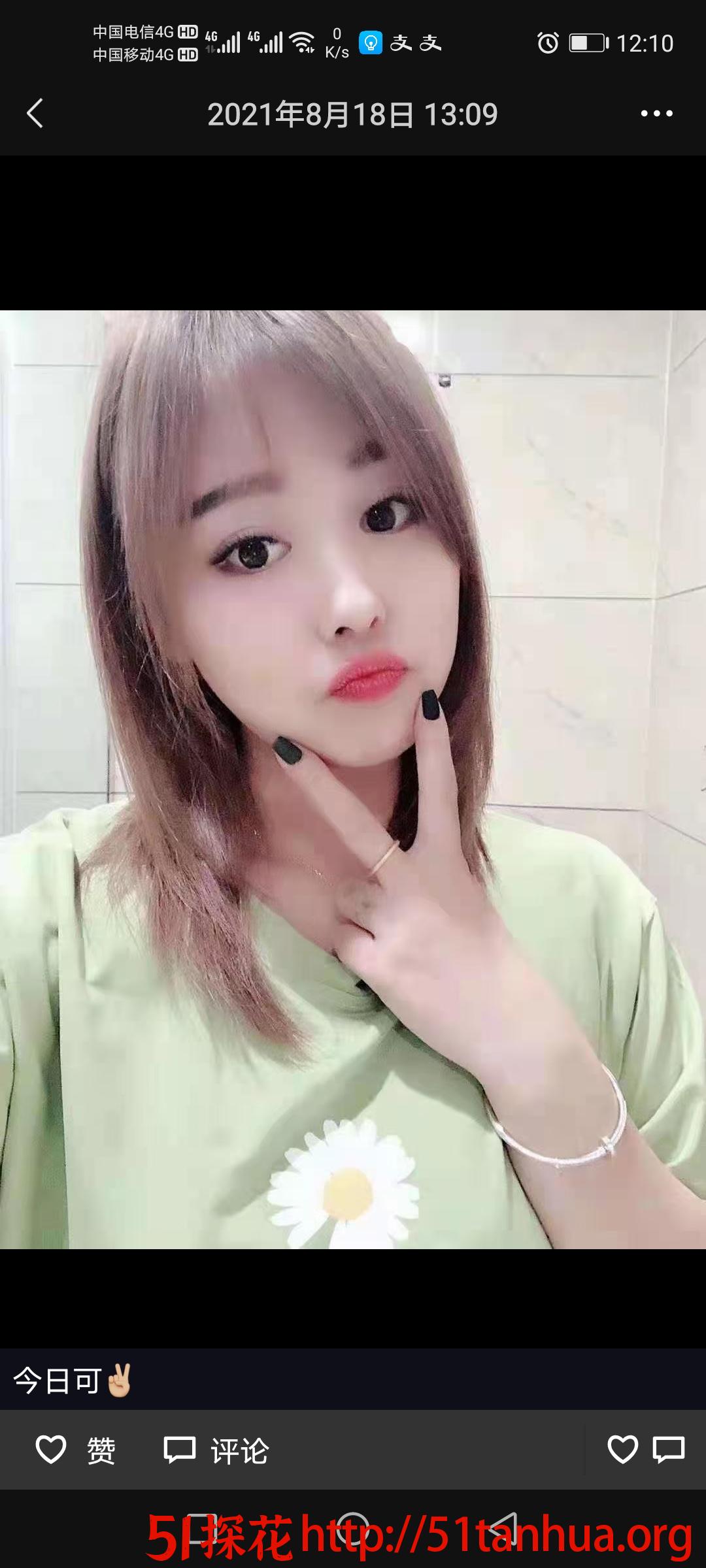Open post details via the heart-and-bubble icons
This screenshot has width=706, height=1568.
pyautogui.click(x=645, y=1450)
